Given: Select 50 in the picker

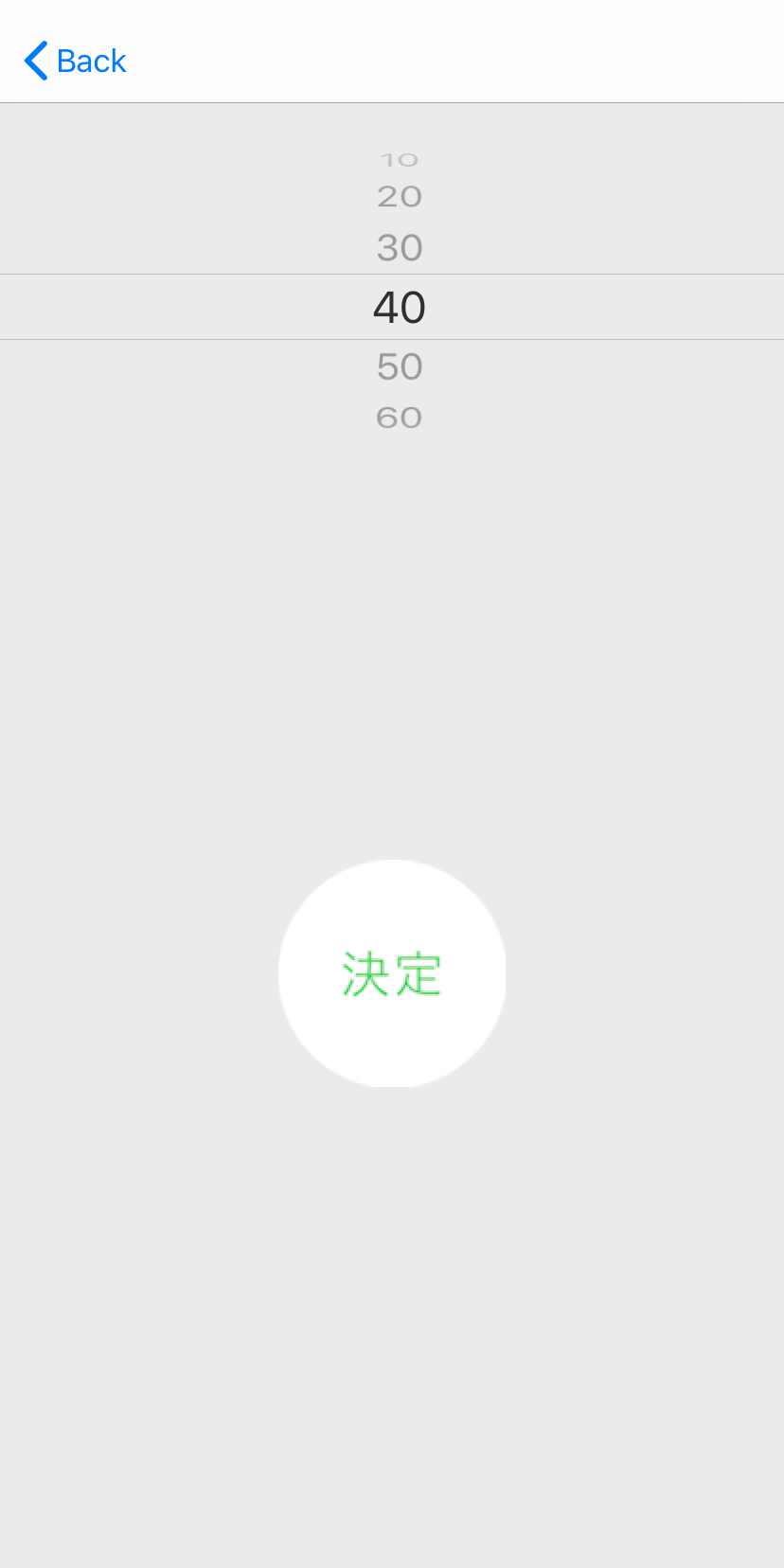Looking at the screenshot, I should pyautogui.click(x=399, y=367).
